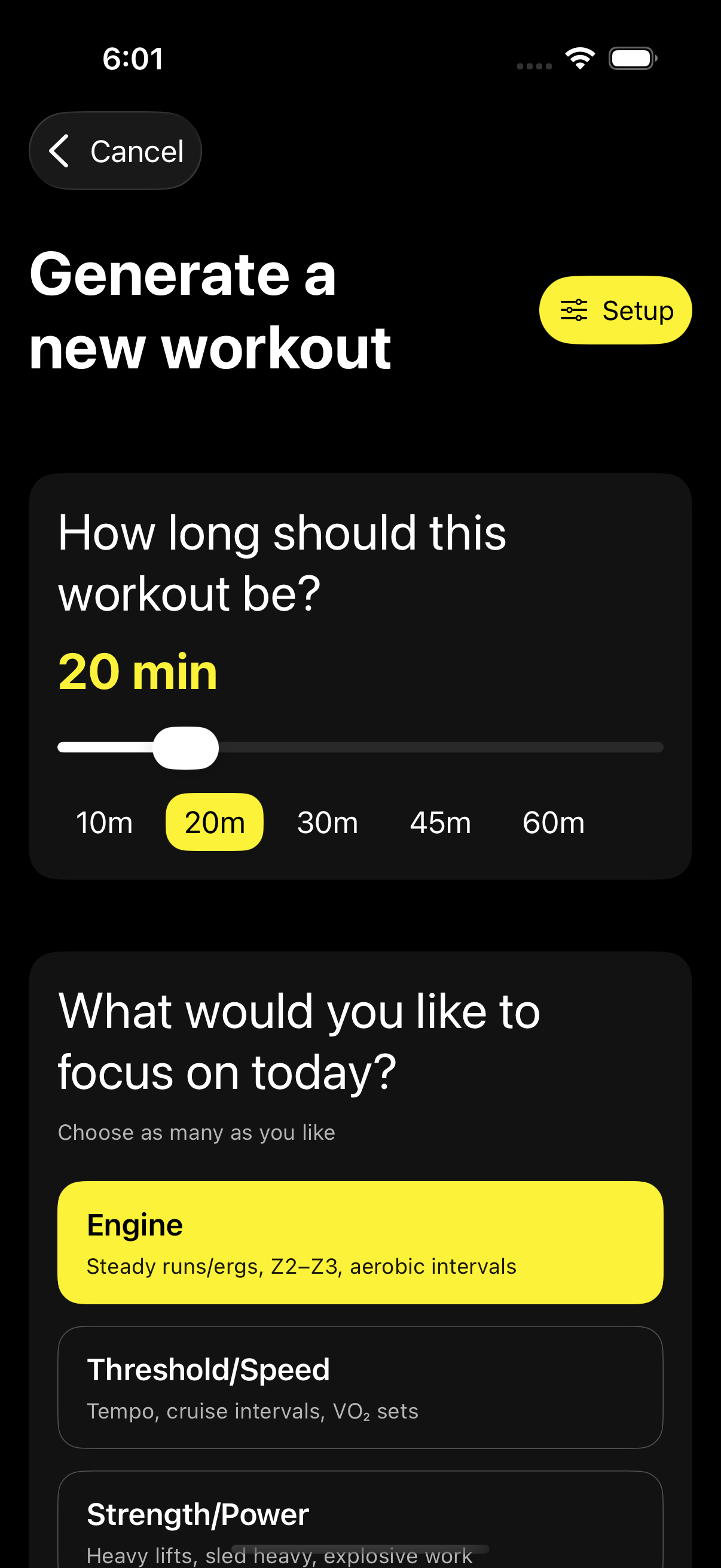Select 60m workout duration
This screenshot has width=721, height=1568.
coord(553,822)
